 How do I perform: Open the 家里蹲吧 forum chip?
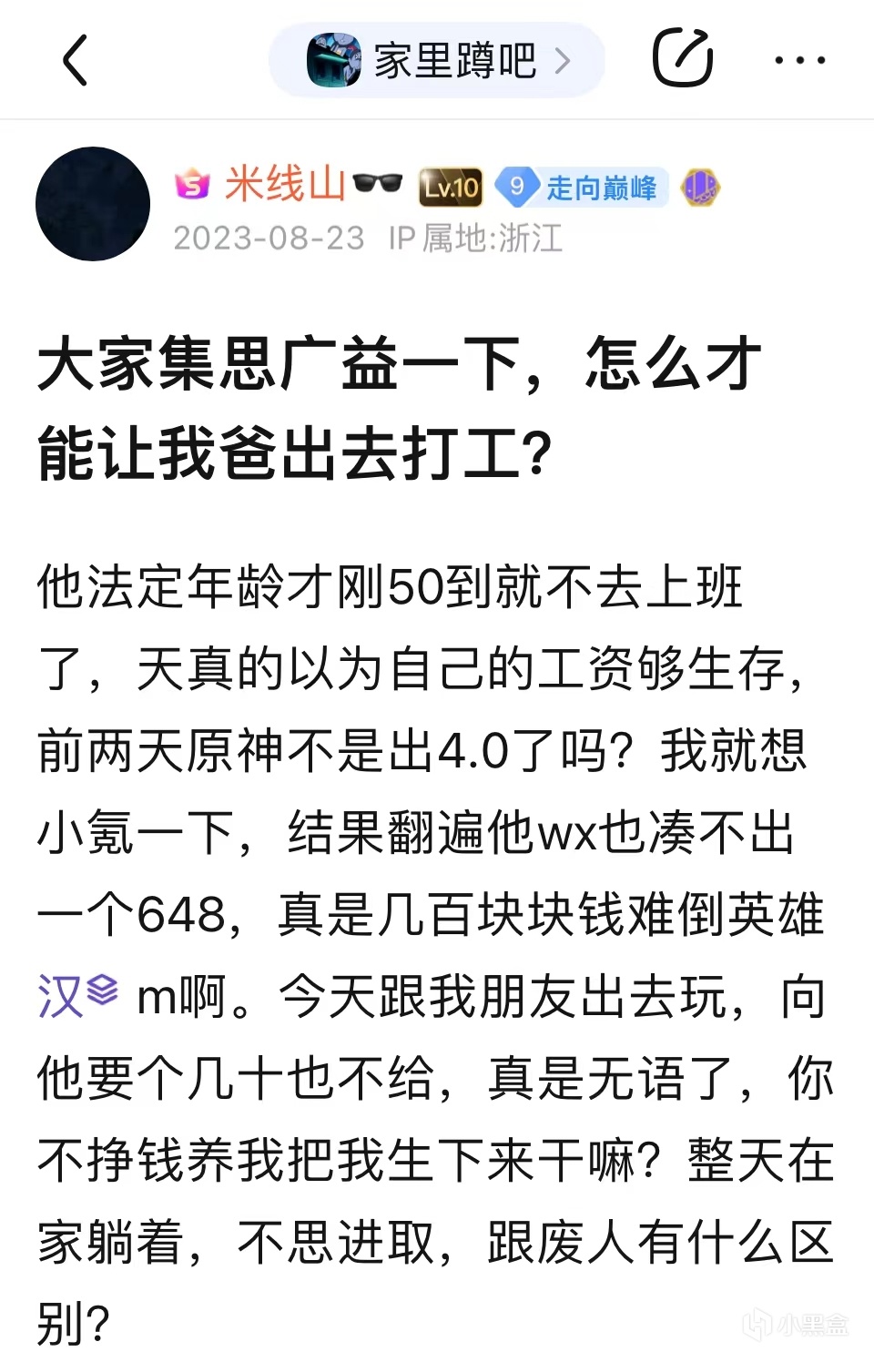tap(438, 61)
